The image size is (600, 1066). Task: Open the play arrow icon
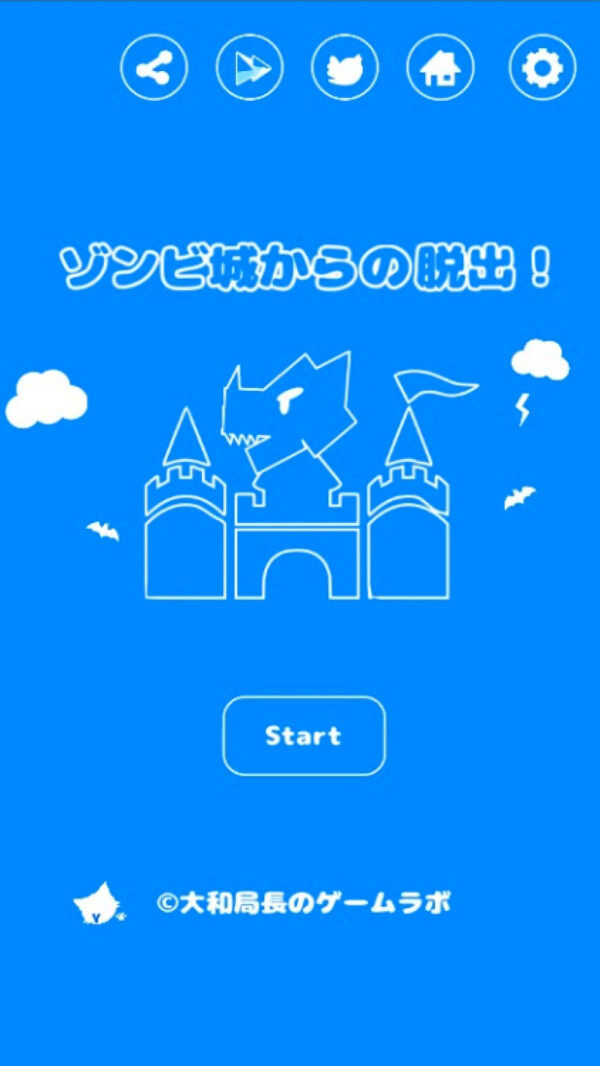coord(249,68)
